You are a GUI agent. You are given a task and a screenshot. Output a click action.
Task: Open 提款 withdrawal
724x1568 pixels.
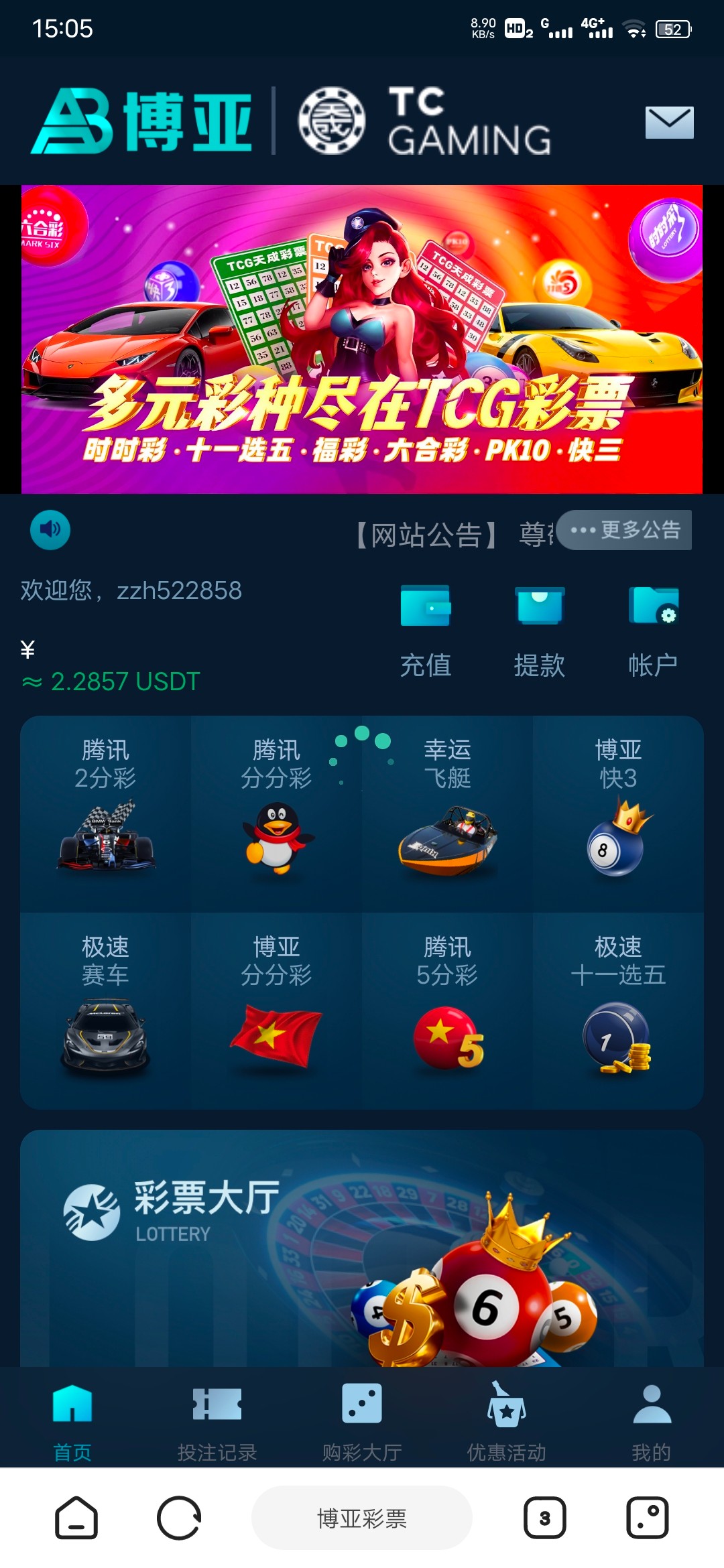point(540,631)
